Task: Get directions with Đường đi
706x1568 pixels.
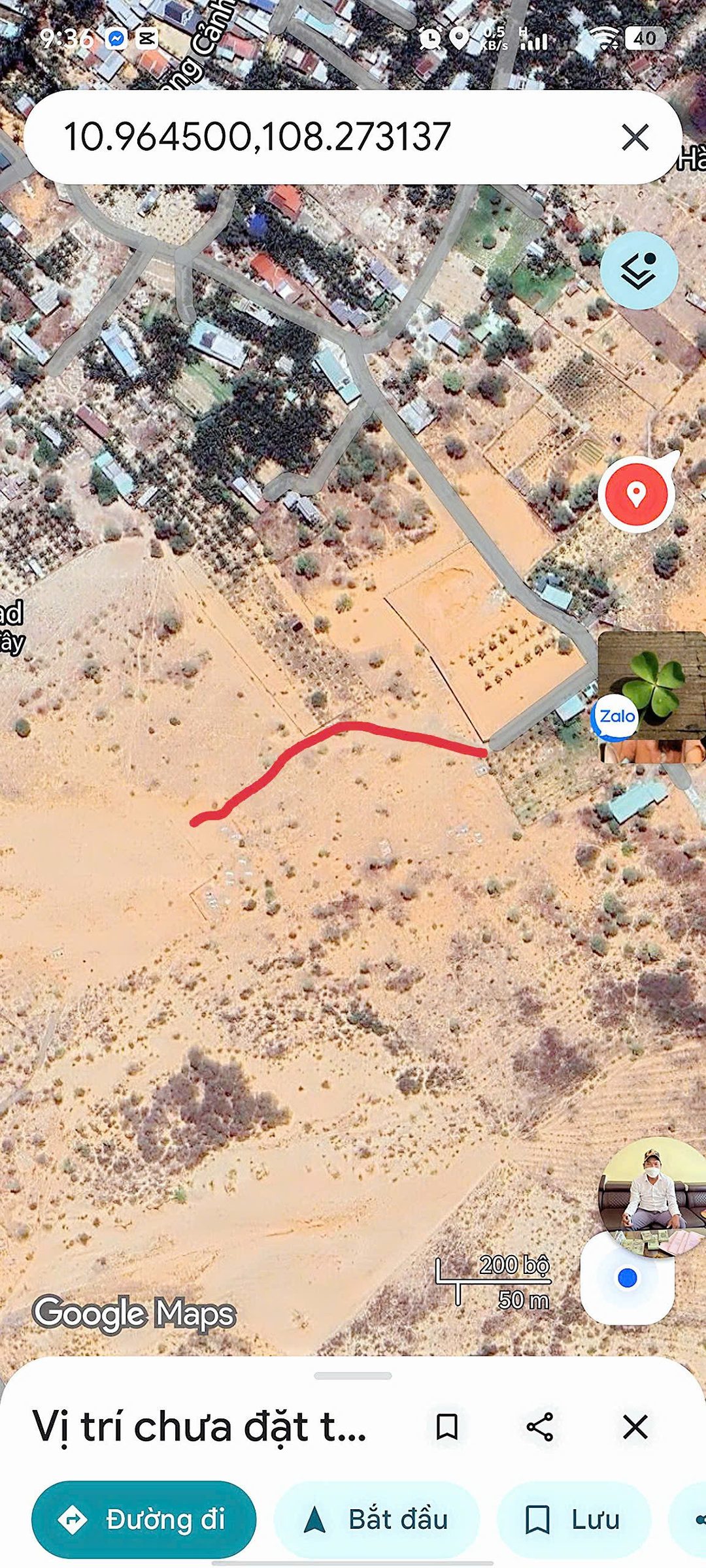Action: tap(144, 1520)
